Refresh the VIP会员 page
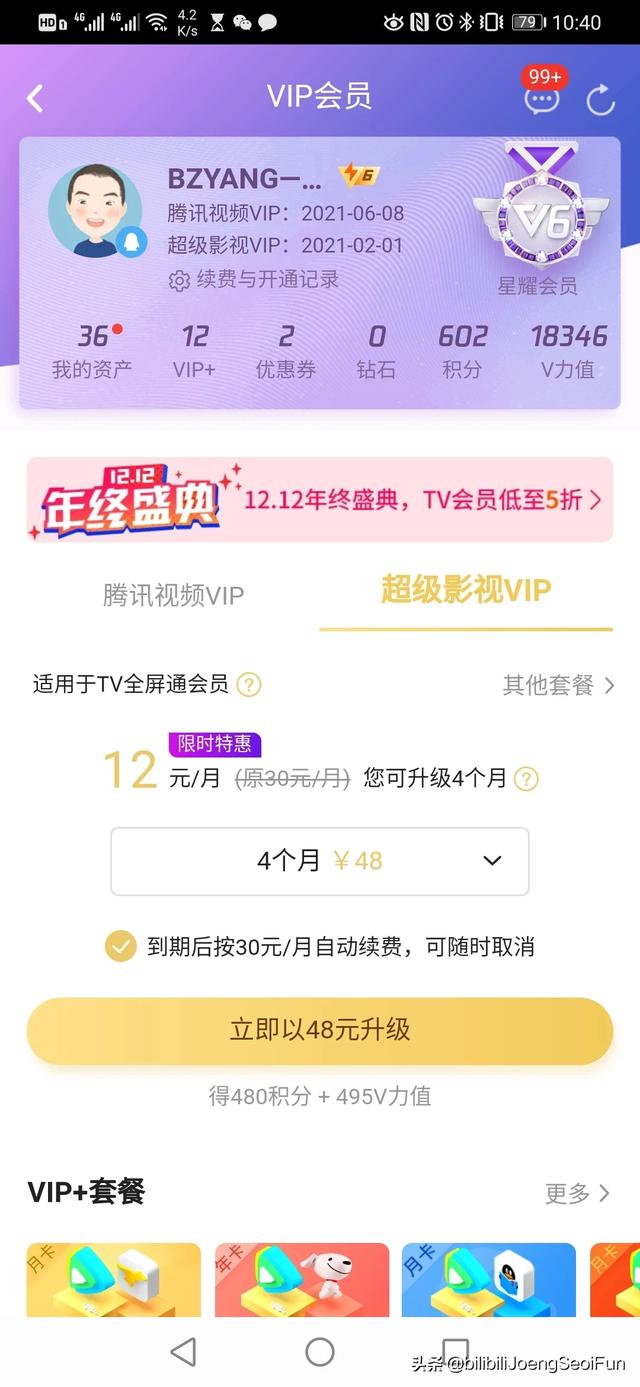Viewport: 640px width, 1387px height. (x=600, y=99)
